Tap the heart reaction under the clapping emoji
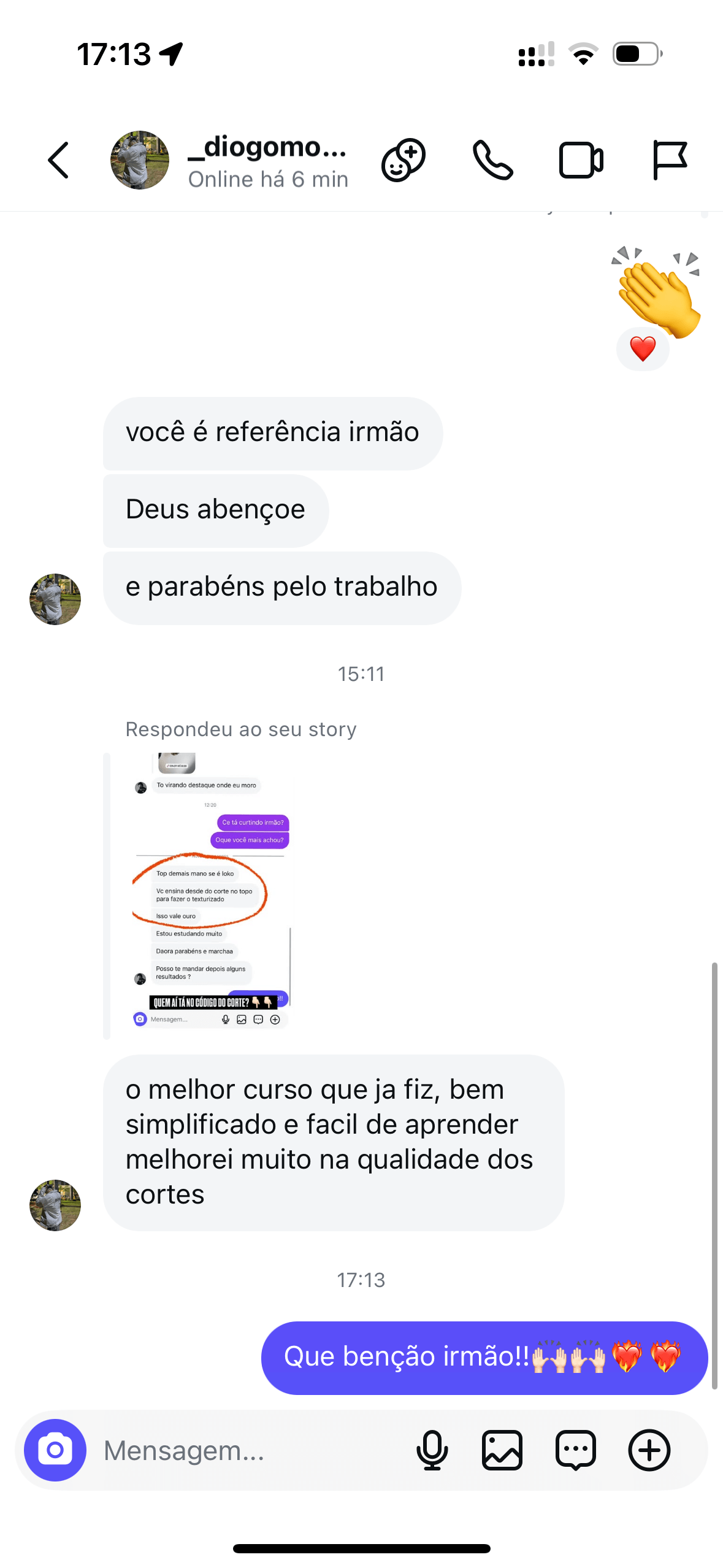 (x=642, y=349)
